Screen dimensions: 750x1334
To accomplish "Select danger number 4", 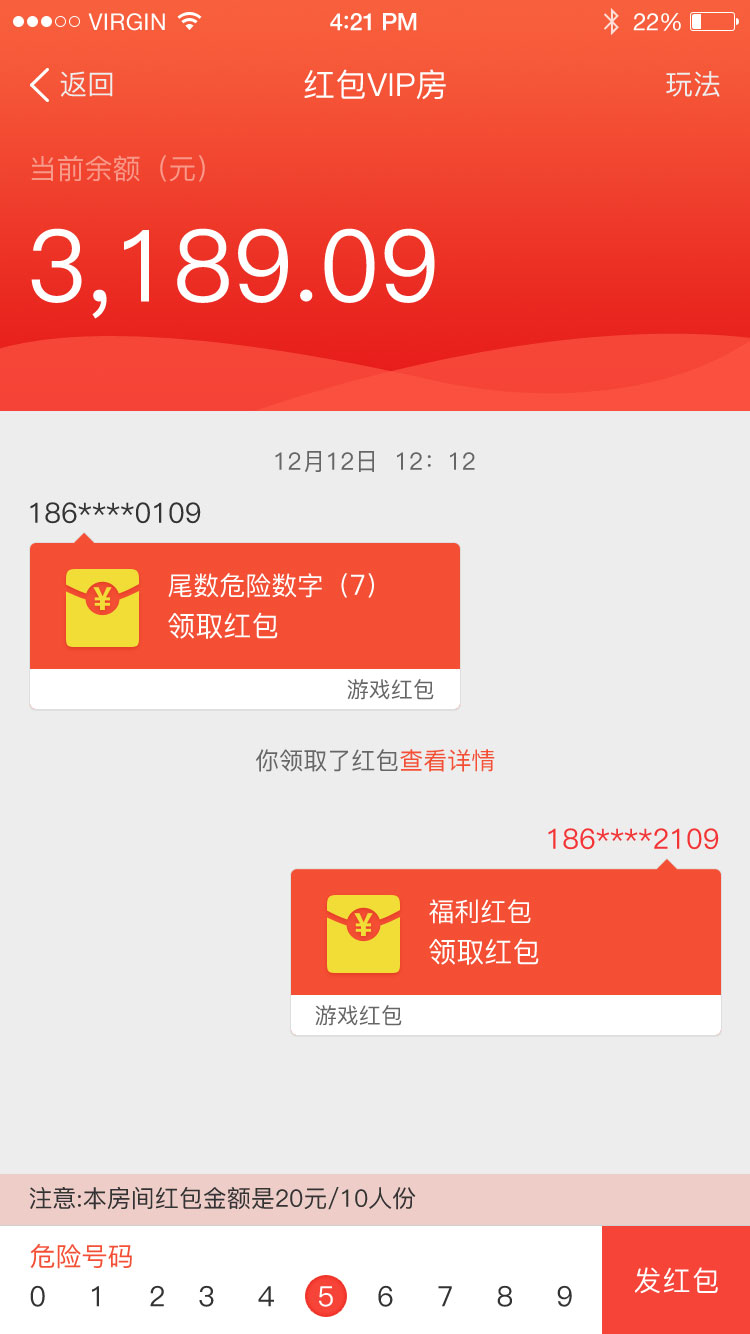I will pos(266,1297).
